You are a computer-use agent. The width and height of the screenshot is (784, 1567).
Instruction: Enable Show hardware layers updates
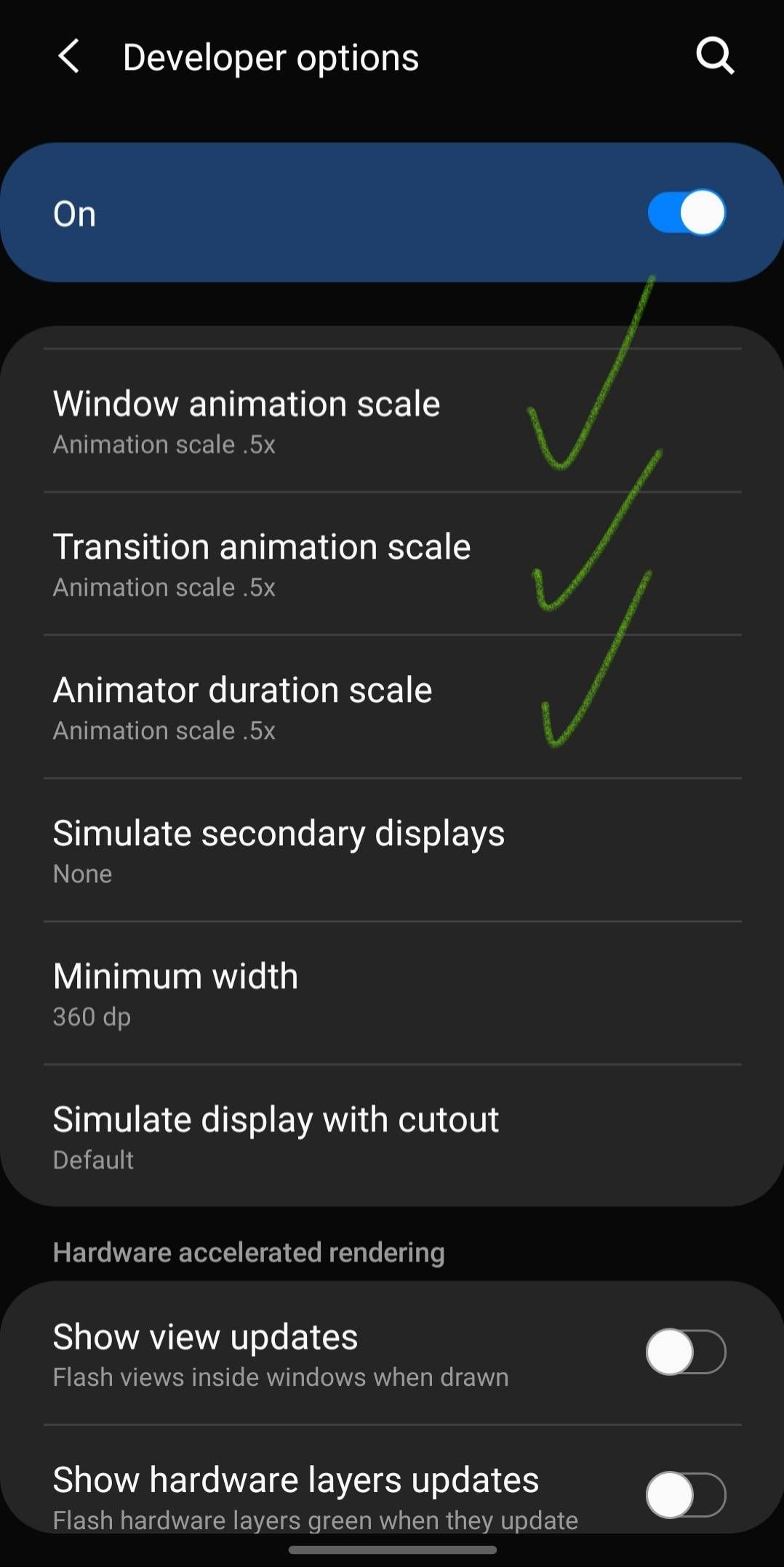tap(684, 1494)
